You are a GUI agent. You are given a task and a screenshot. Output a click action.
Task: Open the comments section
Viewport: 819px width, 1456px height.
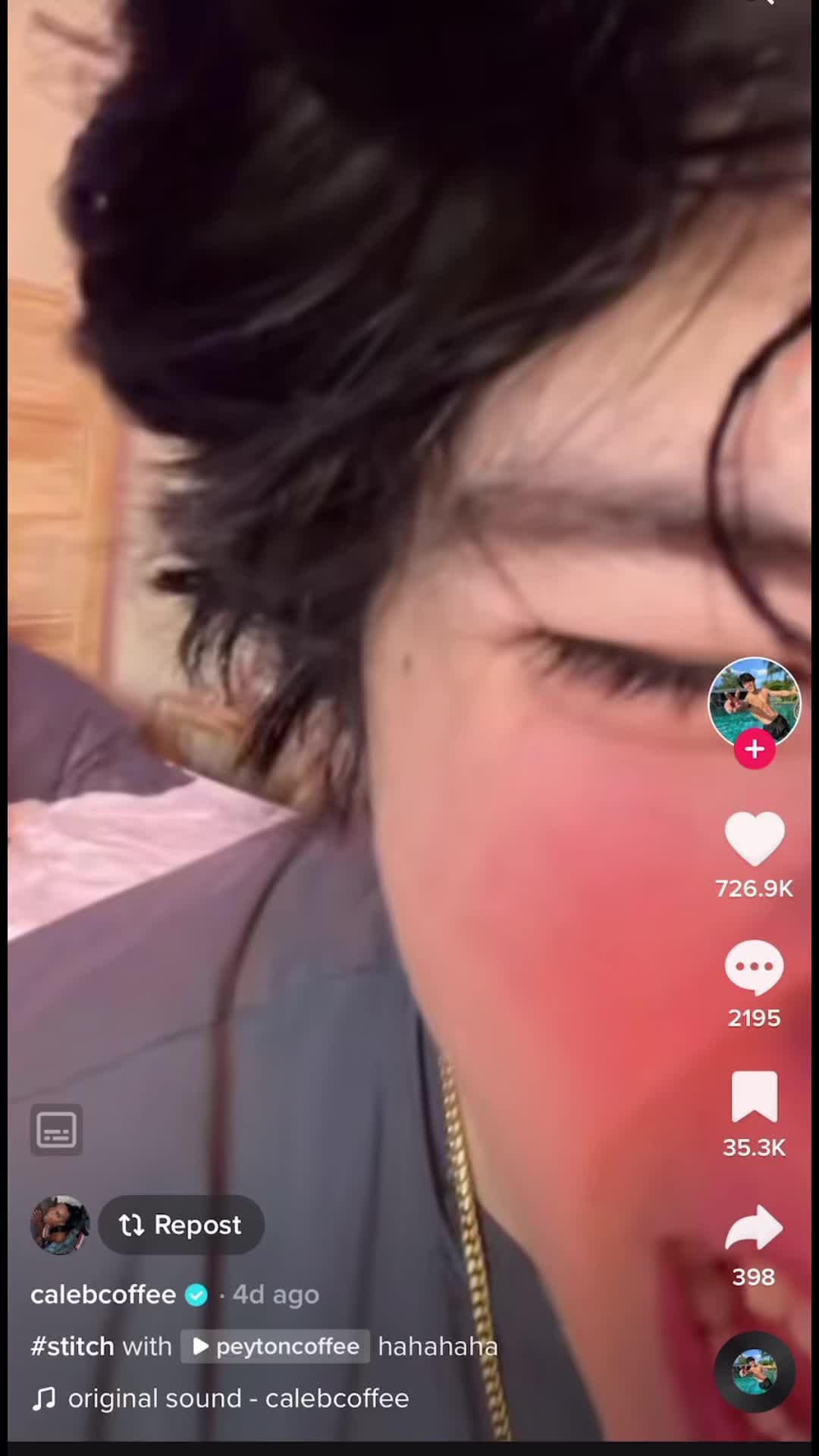[x=754, y=968]
